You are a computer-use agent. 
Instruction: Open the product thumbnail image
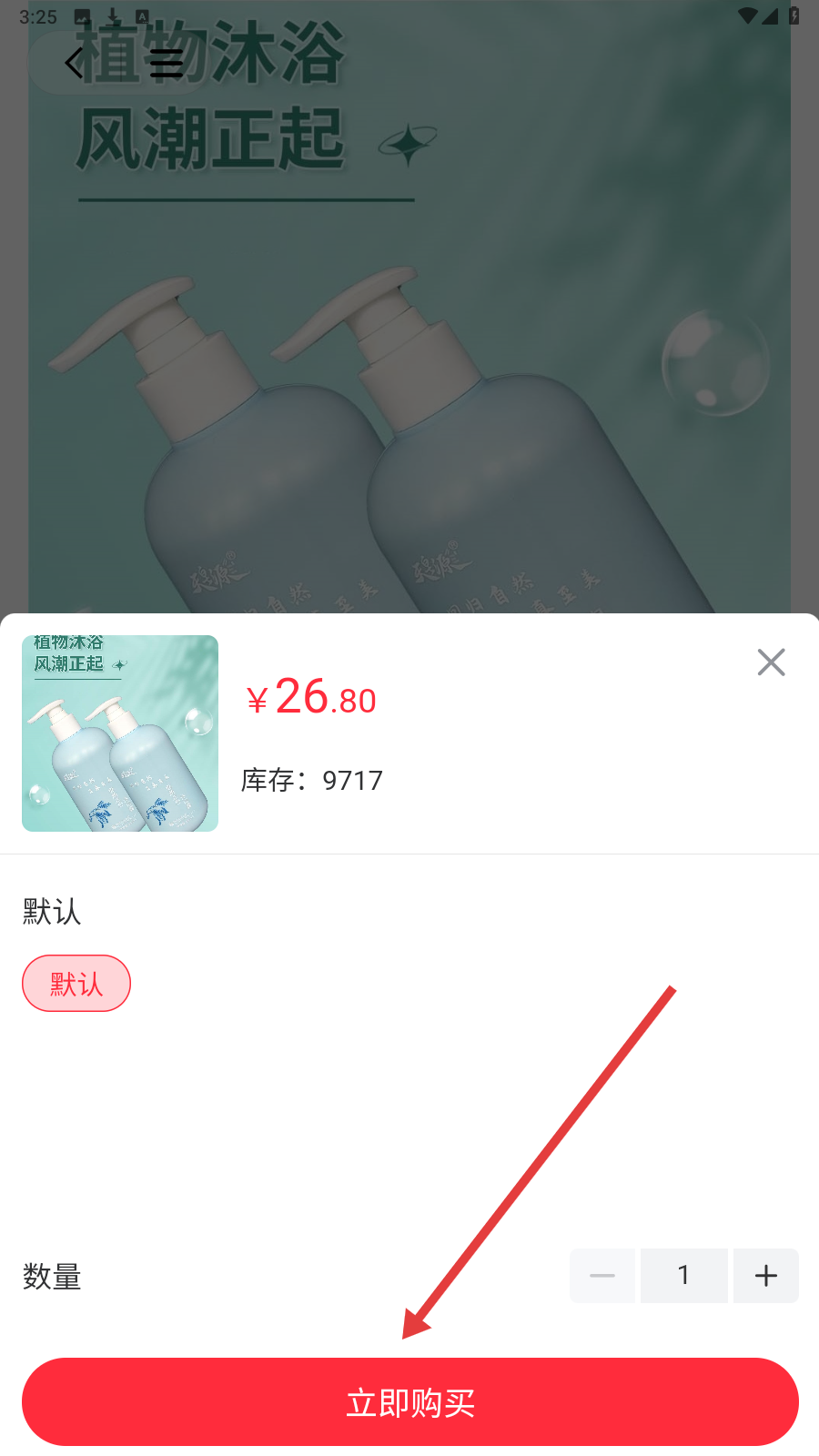click(120, 733)
